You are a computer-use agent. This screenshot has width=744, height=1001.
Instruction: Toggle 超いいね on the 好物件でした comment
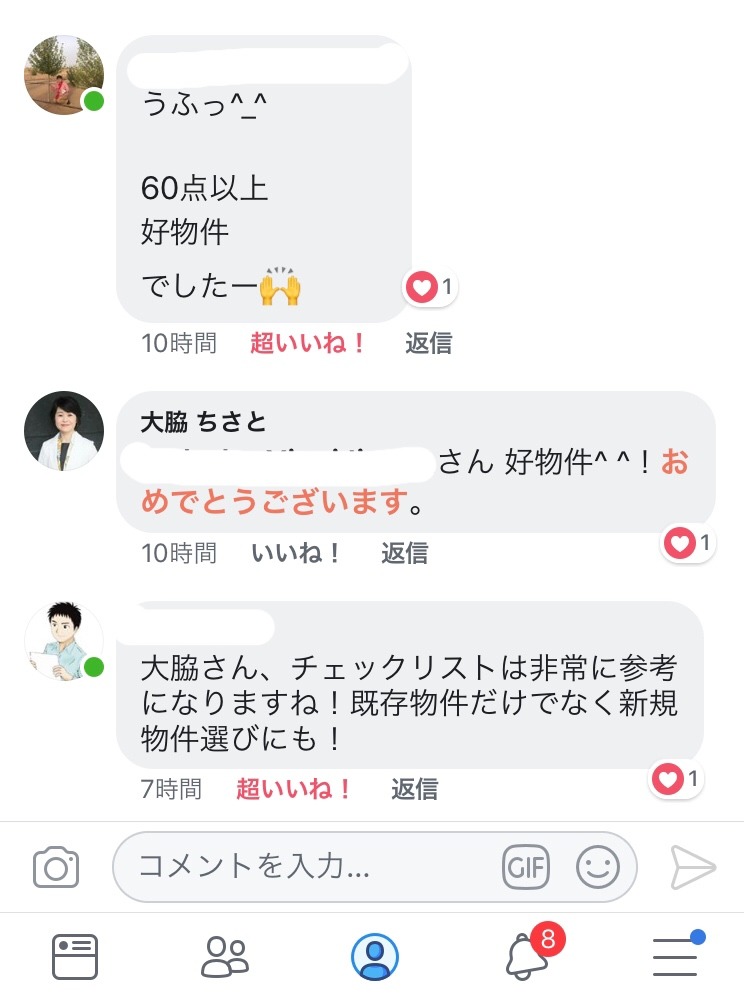tap(308, 343)
